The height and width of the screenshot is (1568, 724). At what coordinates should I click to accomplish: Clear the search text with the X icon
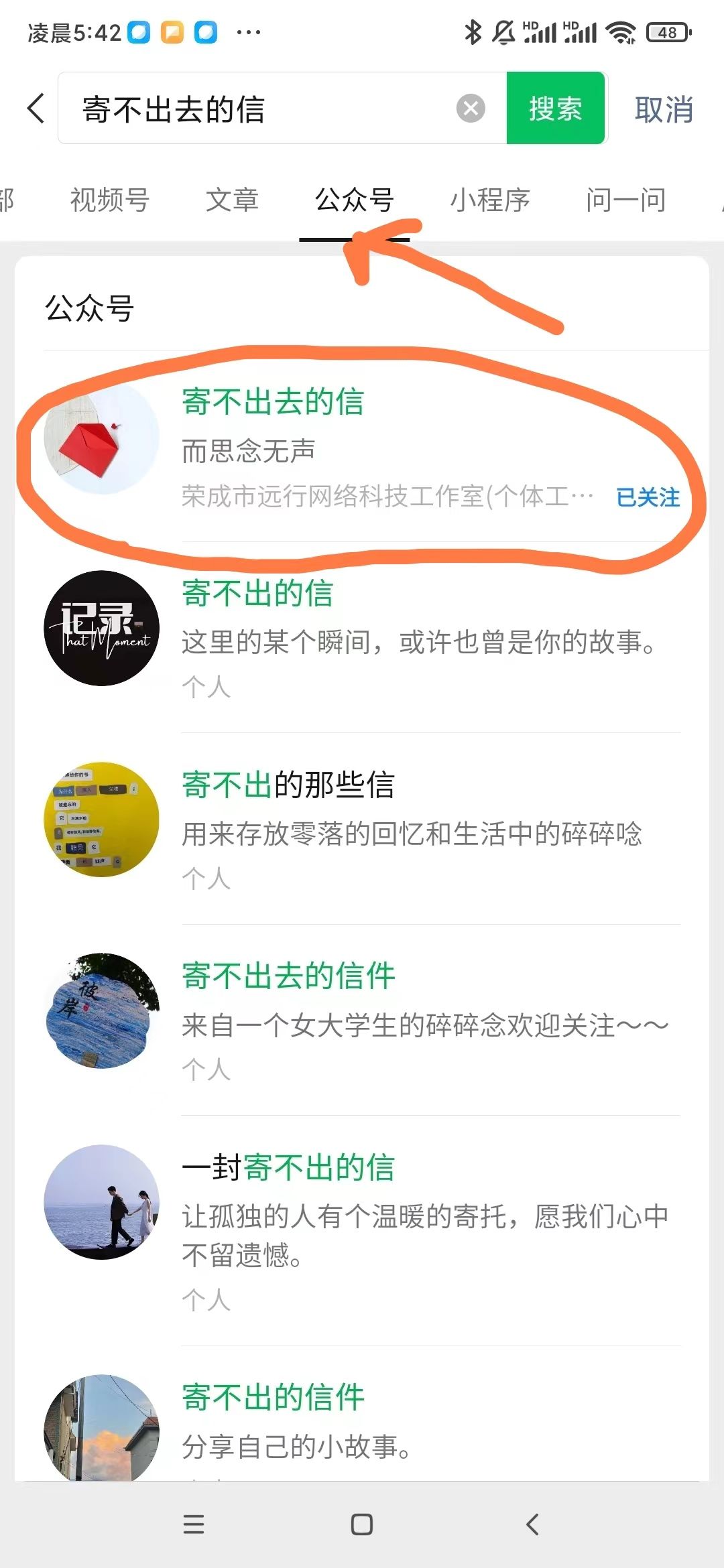click(471, 109)
